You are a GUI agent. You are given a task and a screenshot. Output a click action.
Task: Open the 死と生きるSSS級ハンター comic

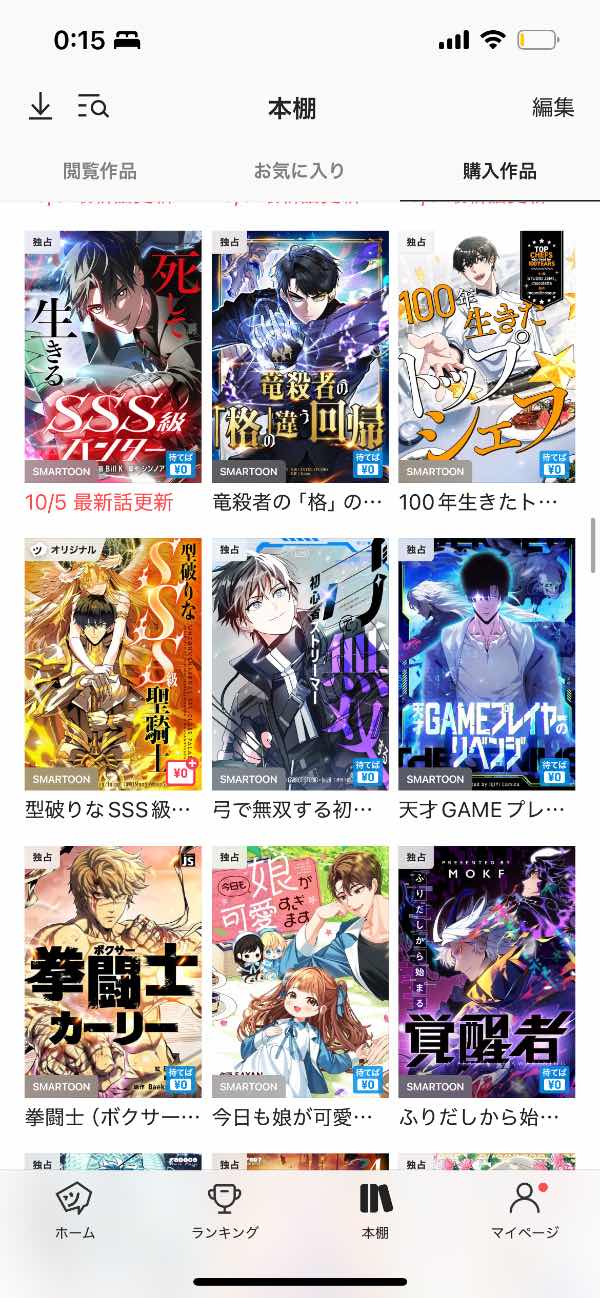coord(113,356)
